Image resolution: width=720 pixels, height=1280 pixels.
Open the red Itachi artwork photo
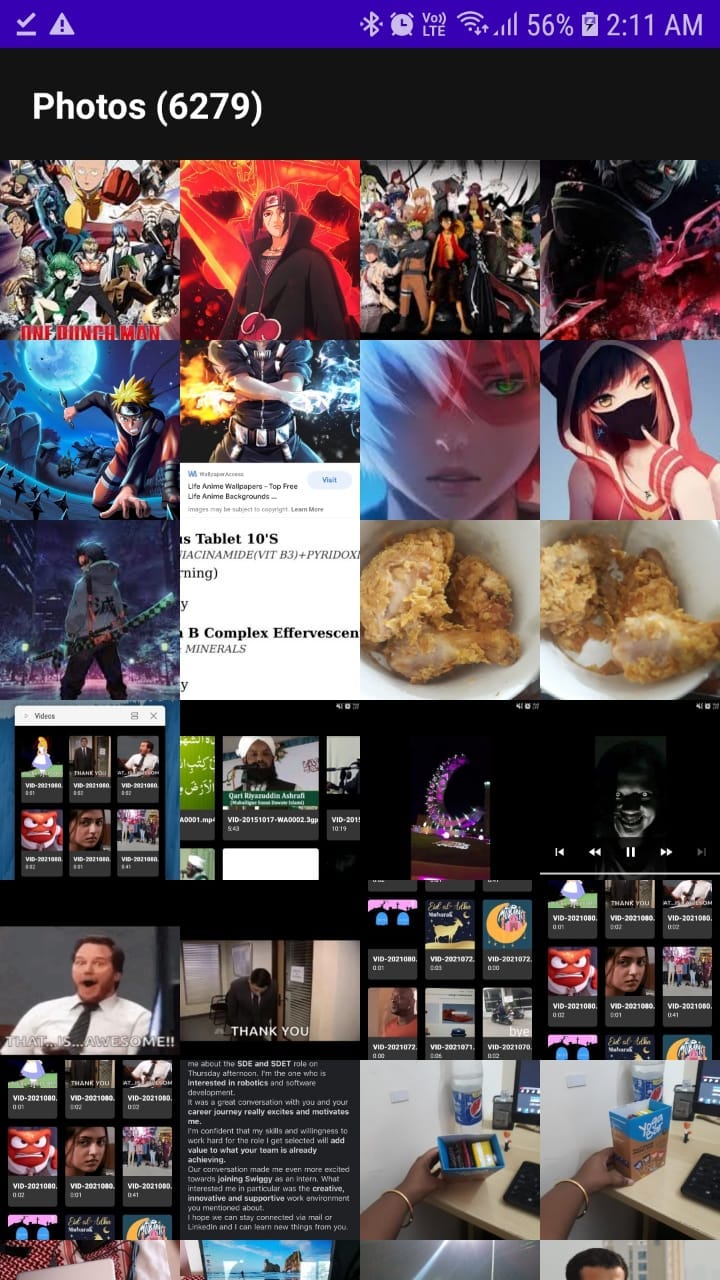[269, 249]
